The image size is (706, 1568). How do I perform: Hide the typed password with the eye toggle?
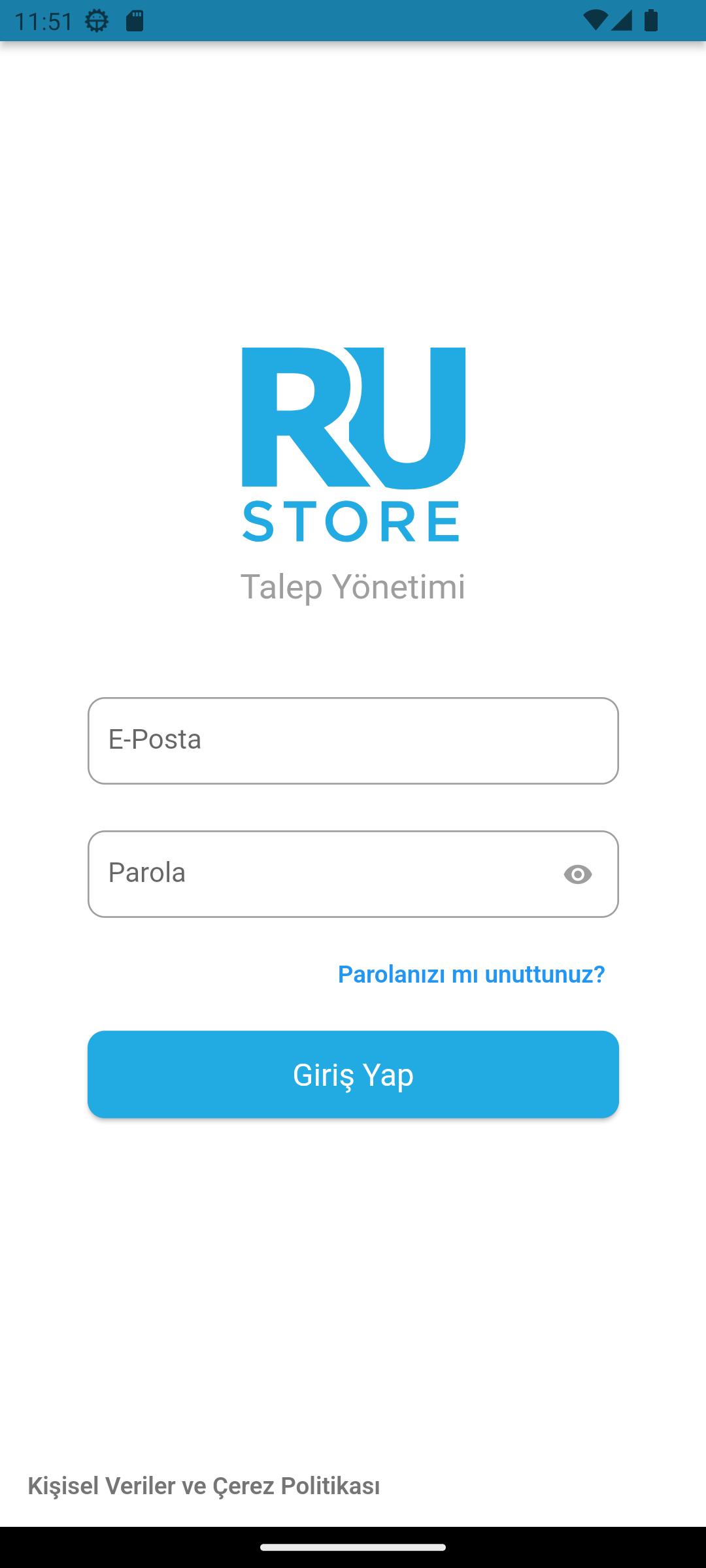[x=578, y=874]
